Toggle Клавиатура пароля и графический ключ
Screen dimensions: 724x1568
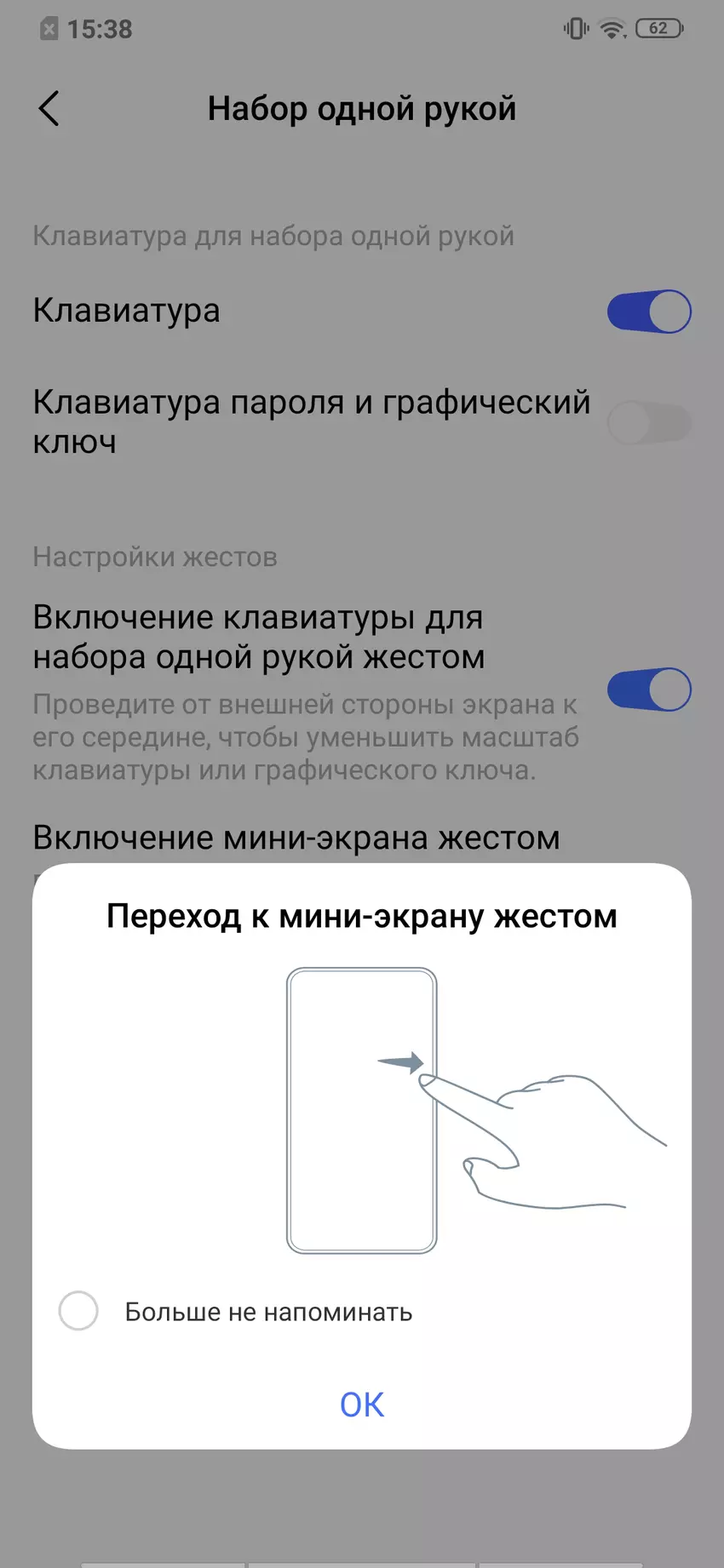(648, 423)
